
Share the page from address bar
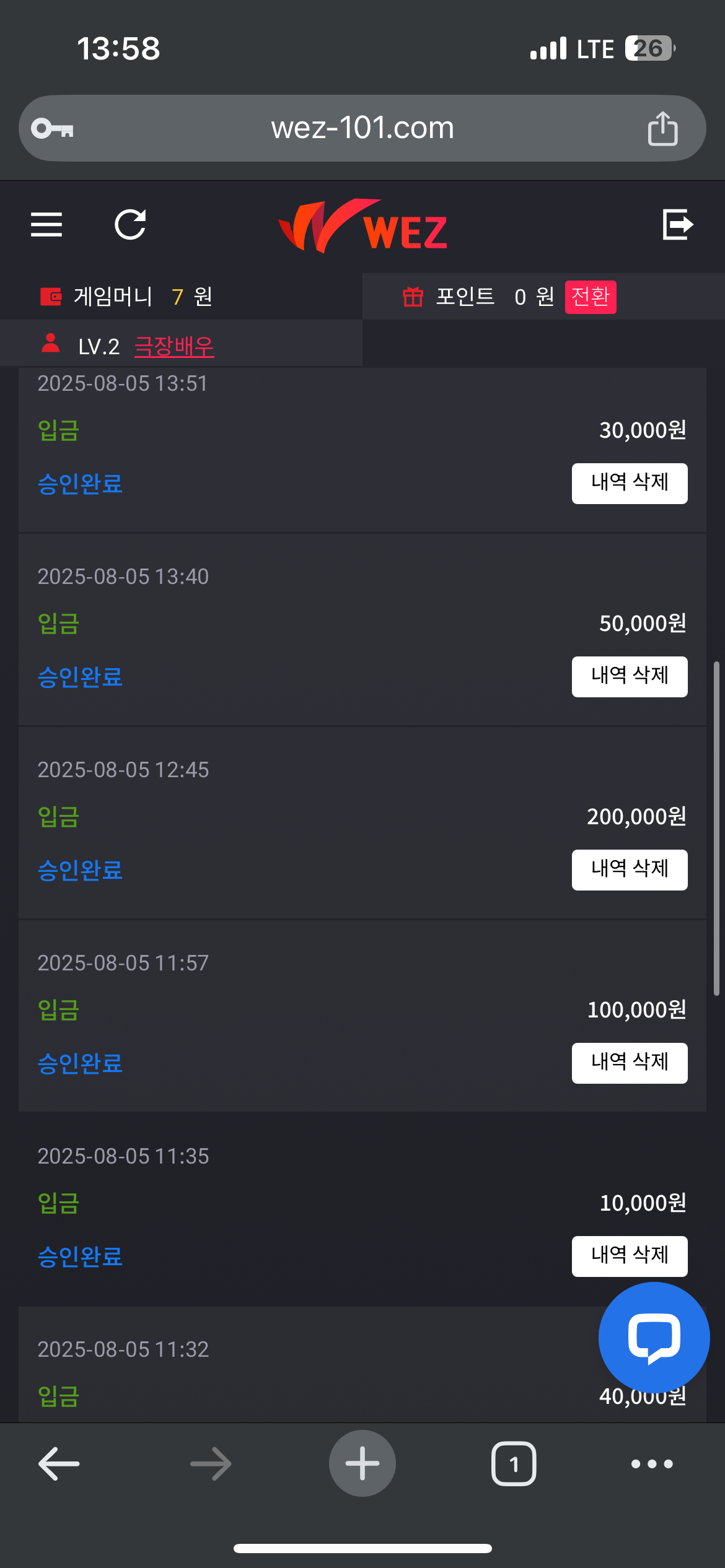pos(662,128)
